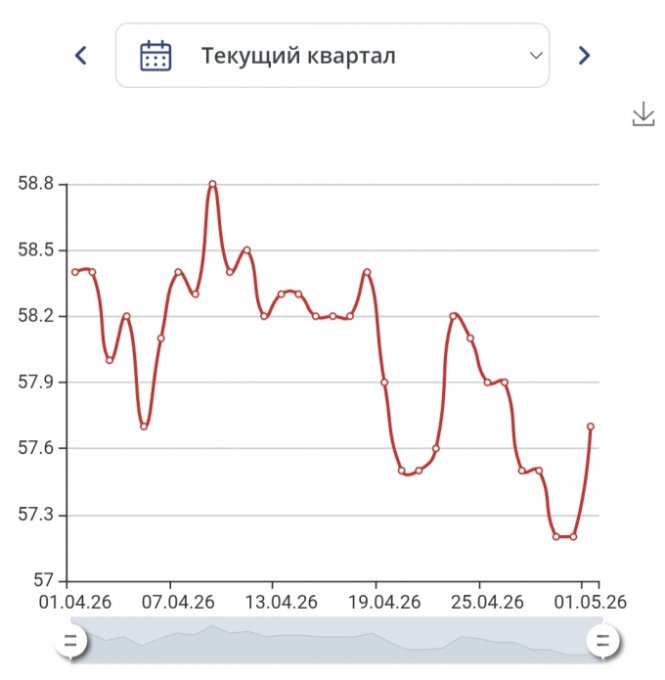Select the last data point at 57.7
This screenshot has width=665, height=680.
590,427
